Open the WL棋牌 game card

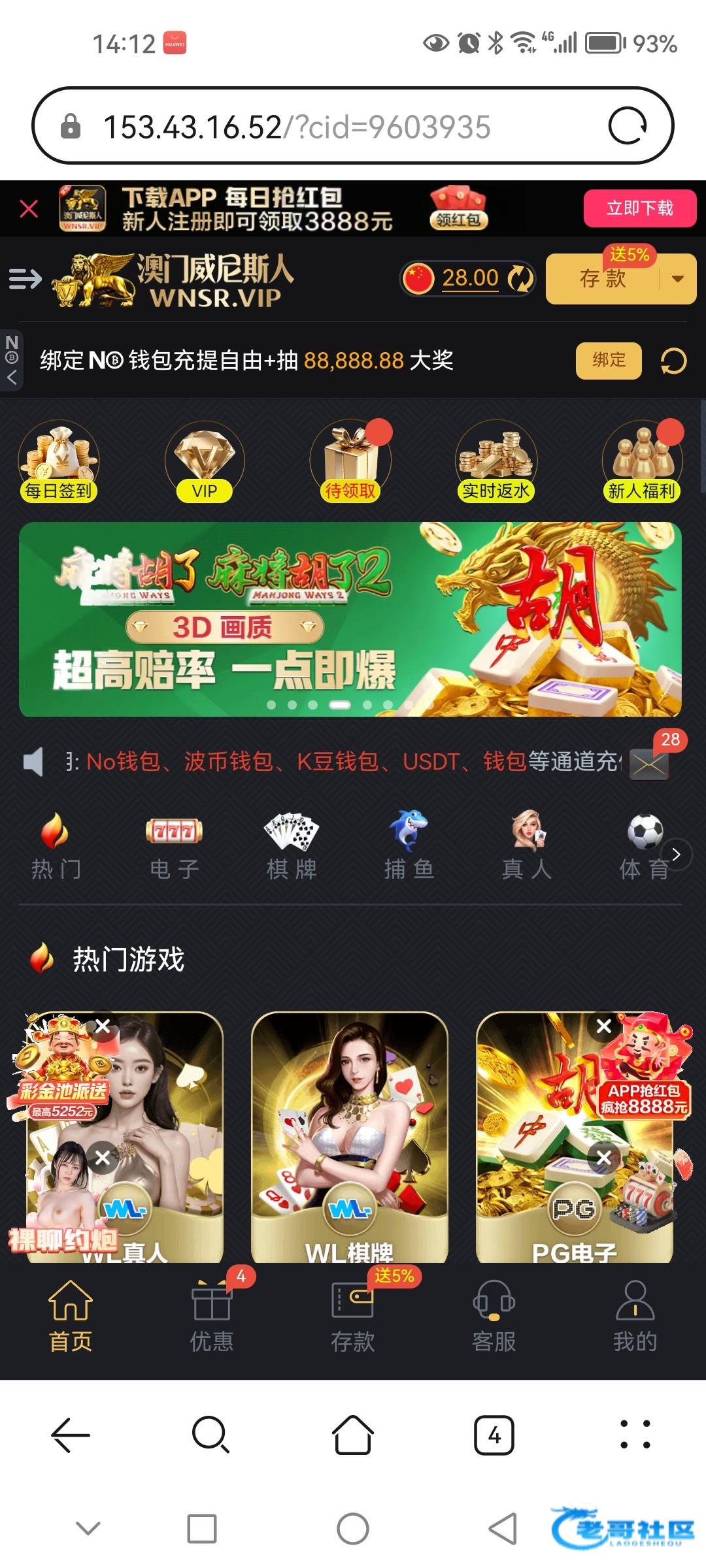[350, 1137]
